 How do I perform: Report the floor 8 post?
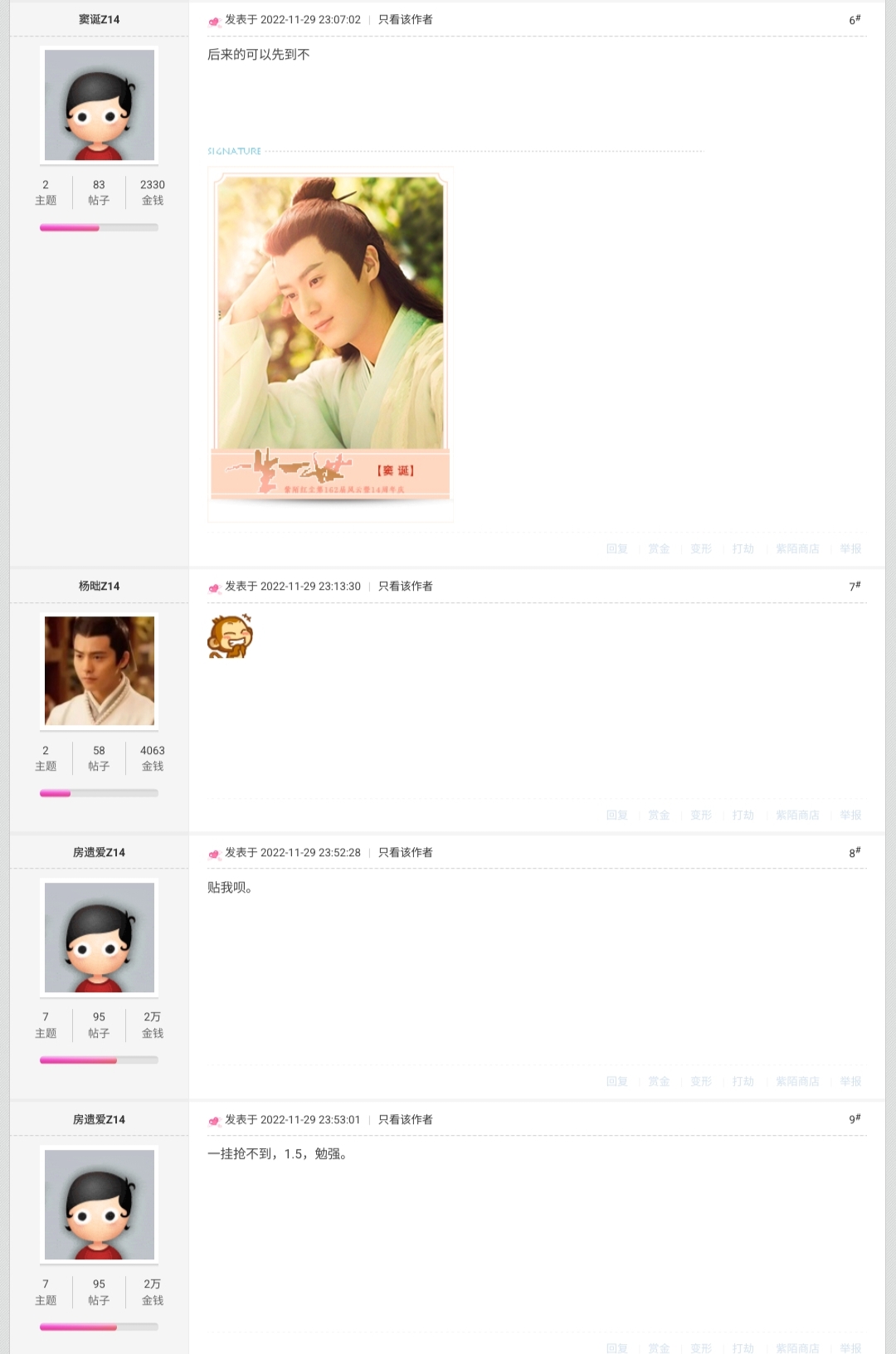coord(850,1081)
